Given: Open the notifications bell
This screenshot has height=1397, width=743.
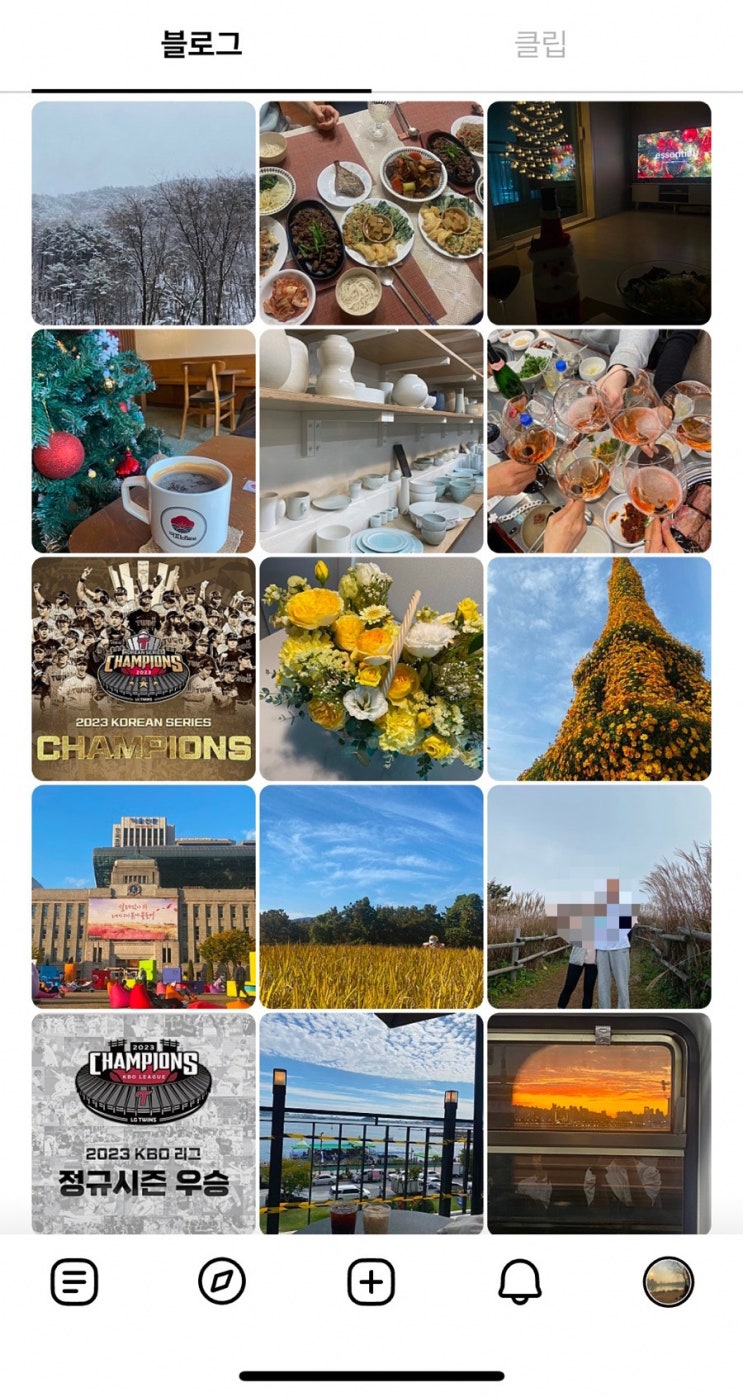Looking at the screenshot, I should (520, 1281).
